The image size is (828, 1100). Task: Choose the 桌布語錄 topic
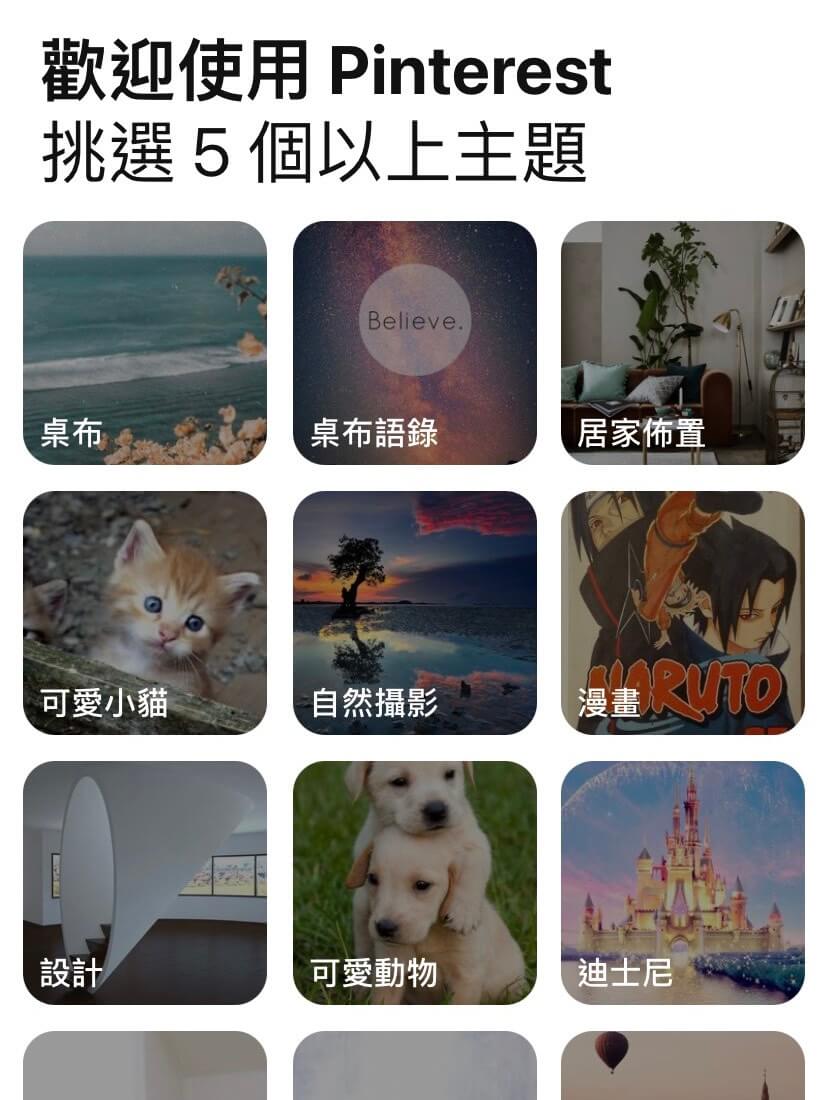414,343
